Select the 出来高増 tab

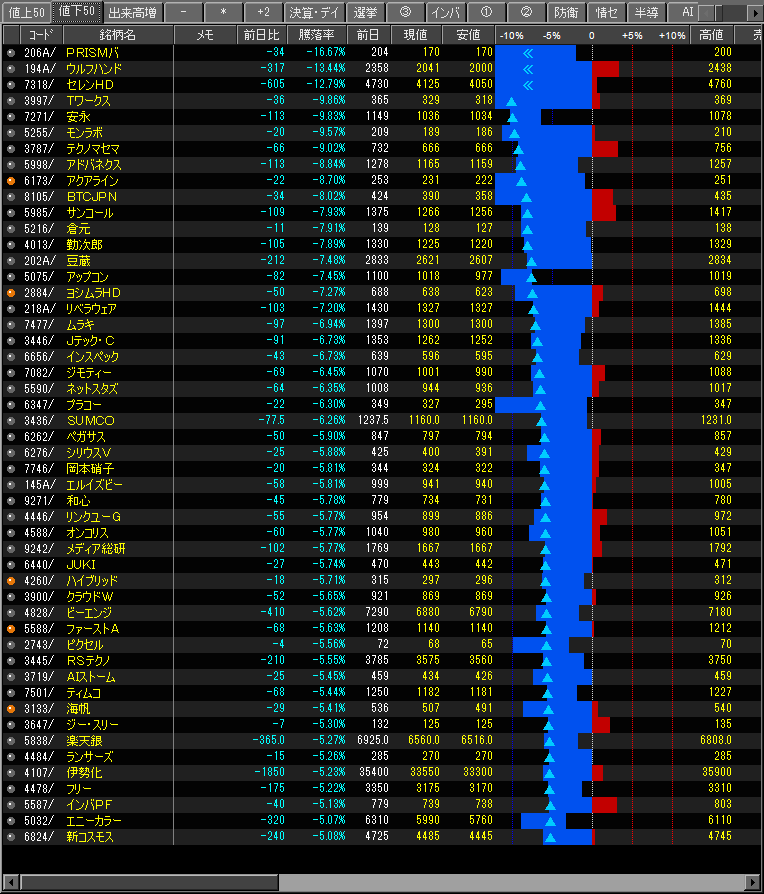131,12
